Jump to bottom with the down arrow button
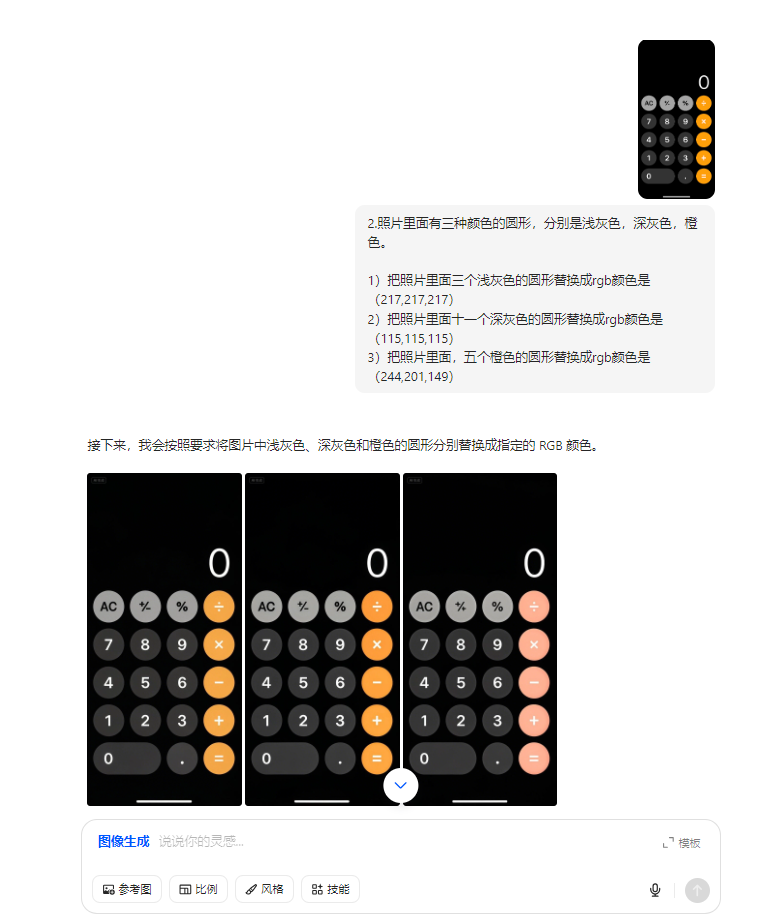Image resolution: width=784 pixels, height=920 pixels. point(400,785)
